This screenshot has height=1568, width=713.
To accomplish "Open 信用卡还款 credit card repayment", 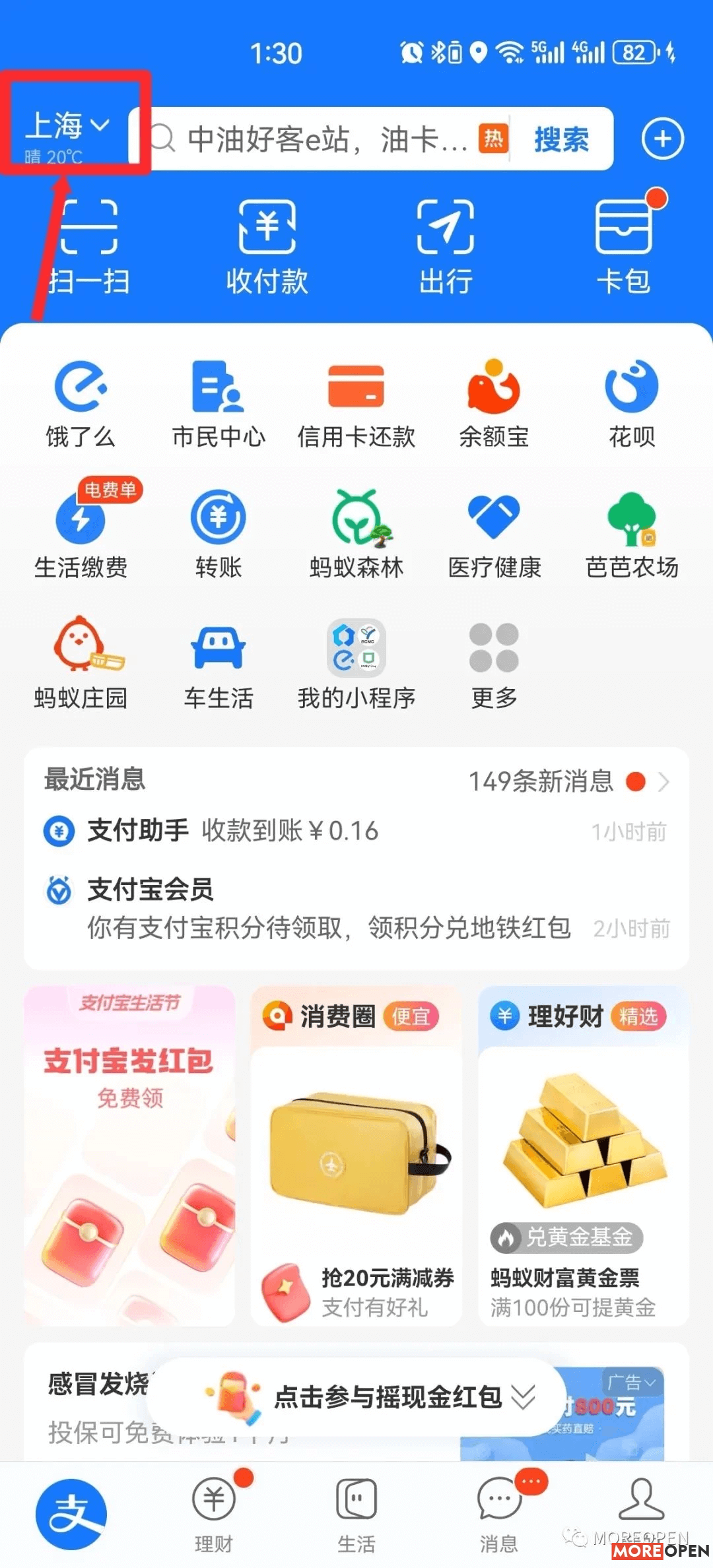I will [356, 403].
